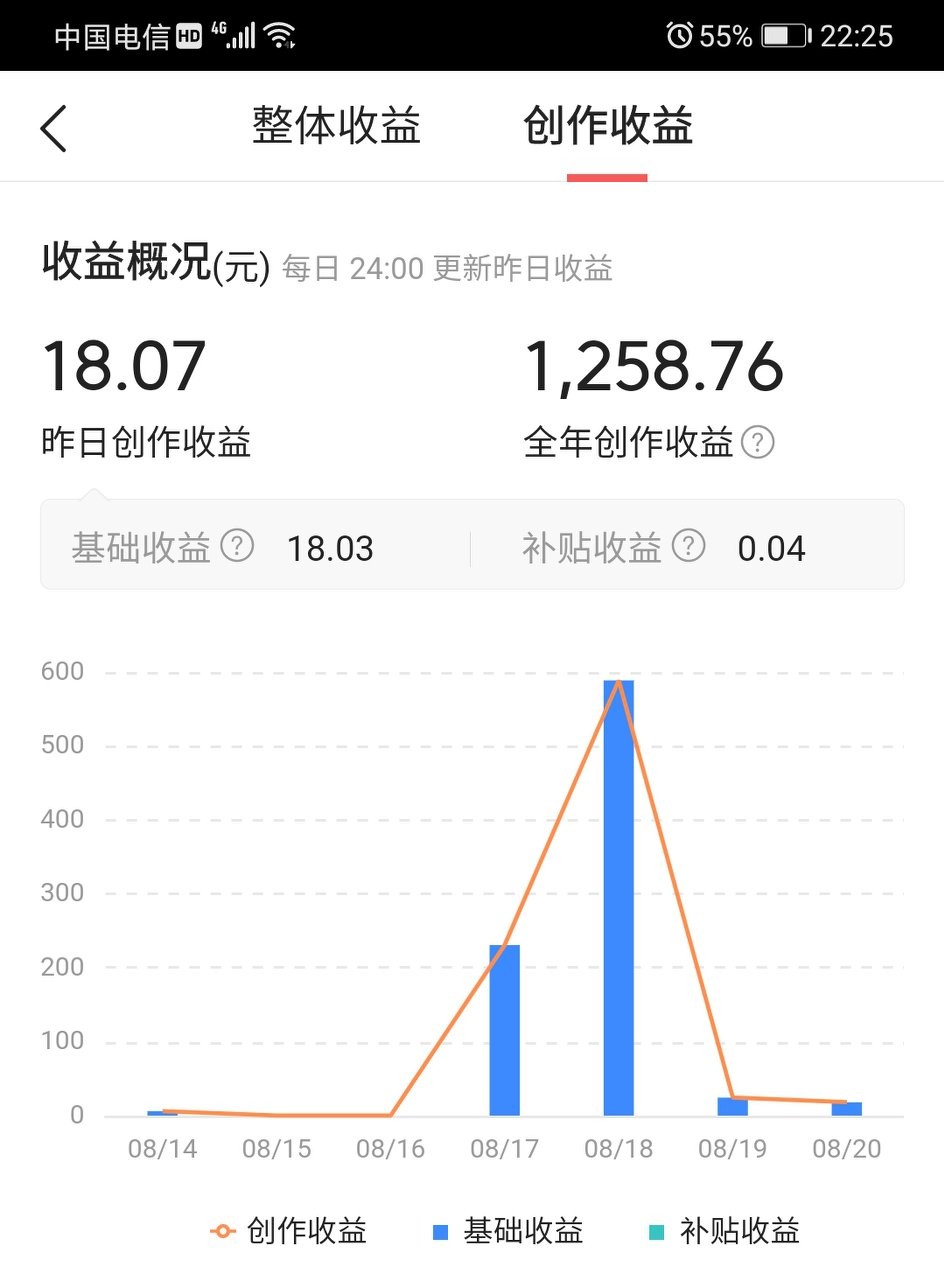
Task: Tap the question mark next to 补贴收益
Action: pos(689,546)
